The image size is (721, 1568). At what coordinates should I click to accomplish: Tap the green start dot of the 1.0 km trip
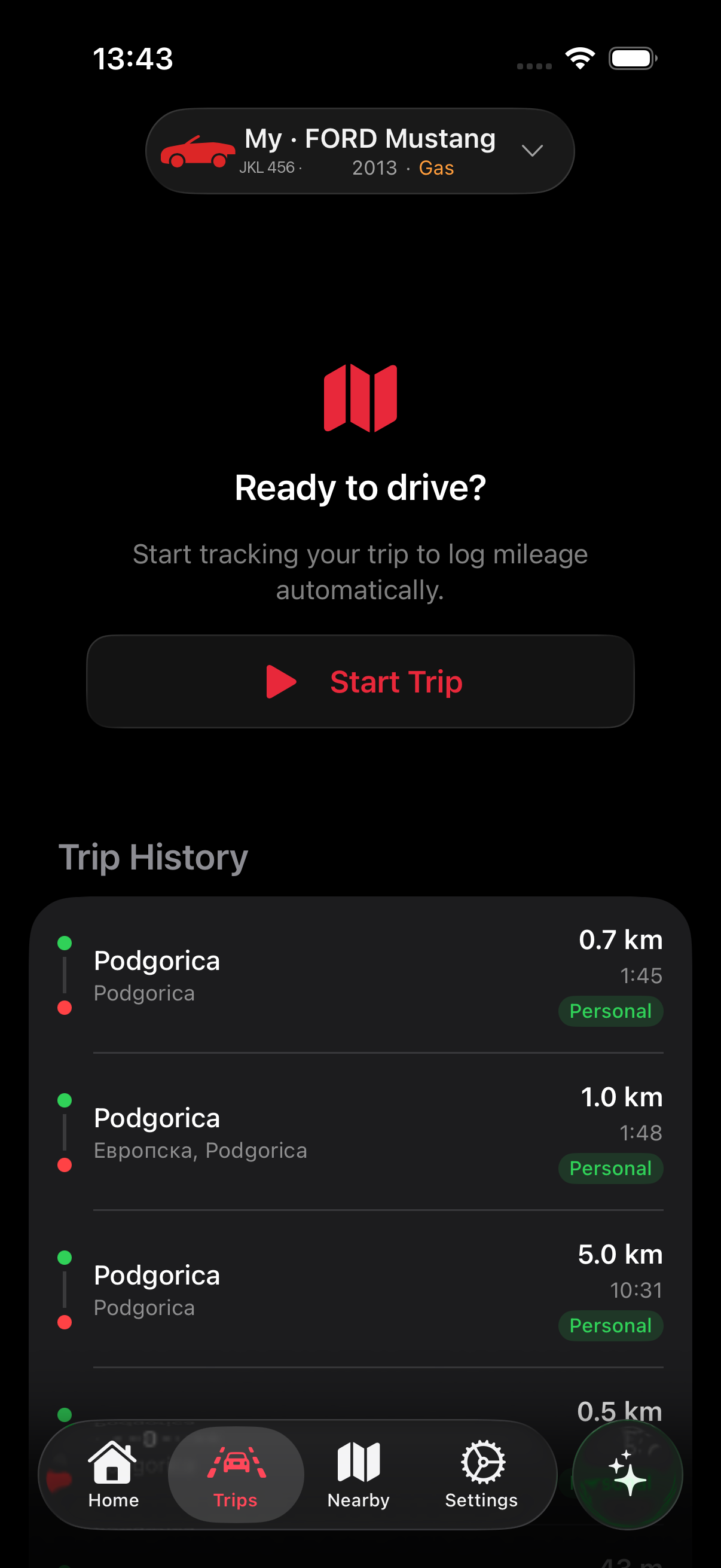65,1099
